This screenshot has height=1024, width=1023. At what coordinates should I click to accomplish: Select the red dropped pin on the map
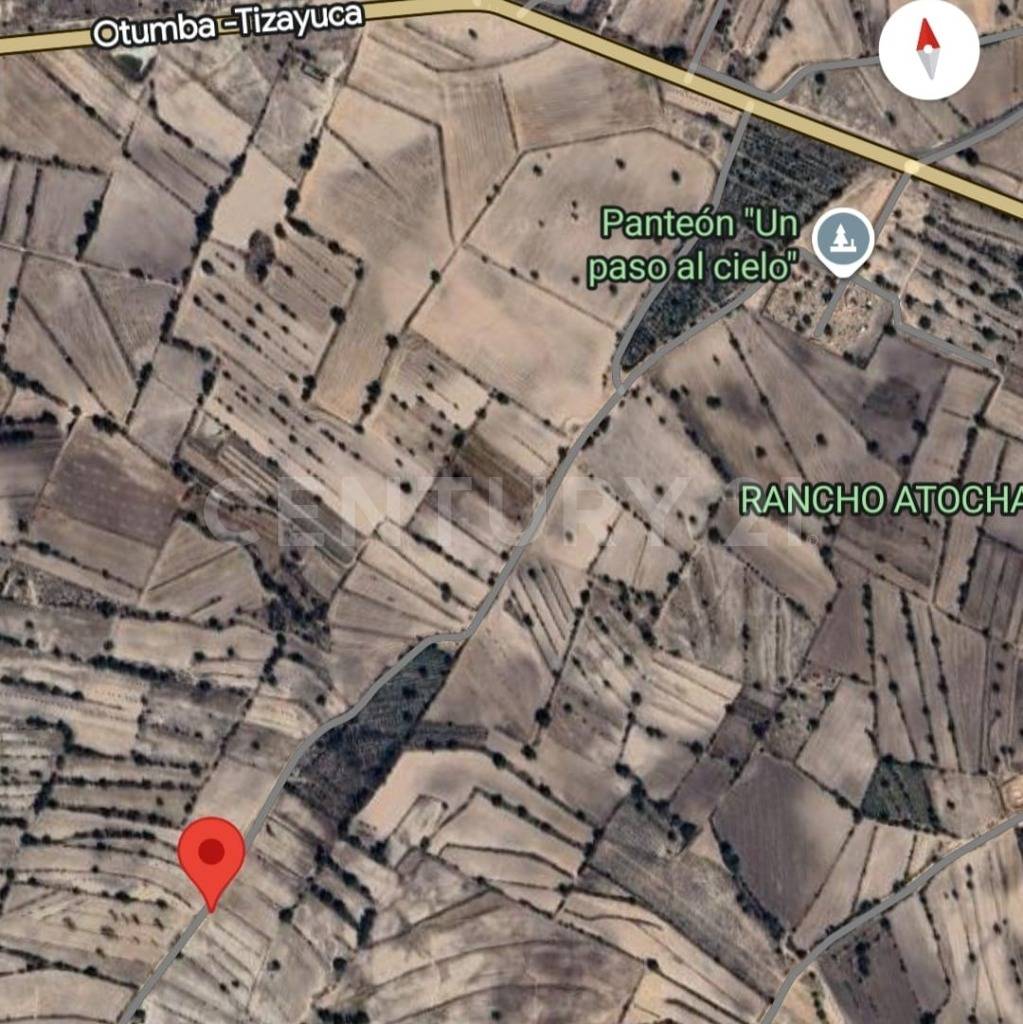point(211,856)
